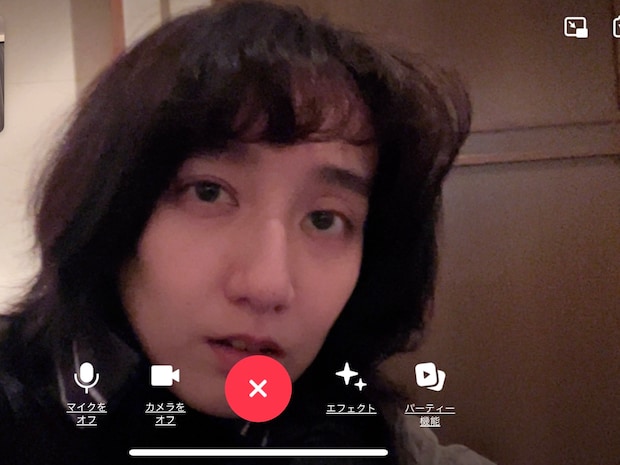Turn off the camera (カメラをオフ)
Image resolution: width=620 pixels, height=465 pixels.
coord(165,377)
